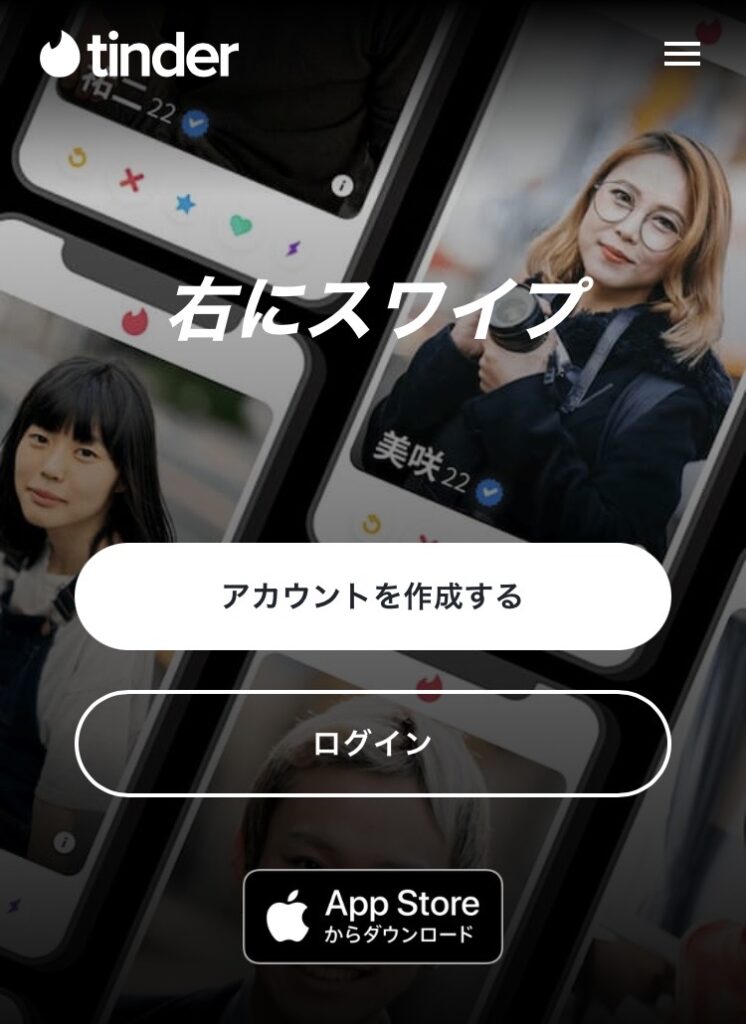Open the App Store download badge
The height and width of the screenshot is (1024, 746).
click(x=372, y=916)
